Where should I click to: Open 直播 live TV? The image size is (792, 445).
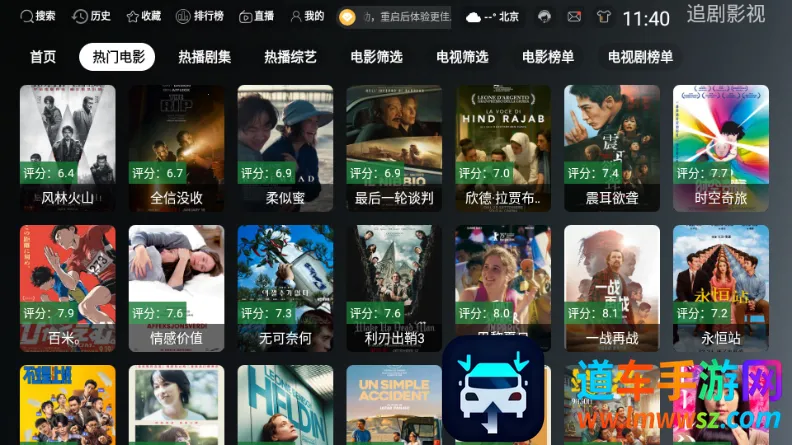[x=256, y=17]
